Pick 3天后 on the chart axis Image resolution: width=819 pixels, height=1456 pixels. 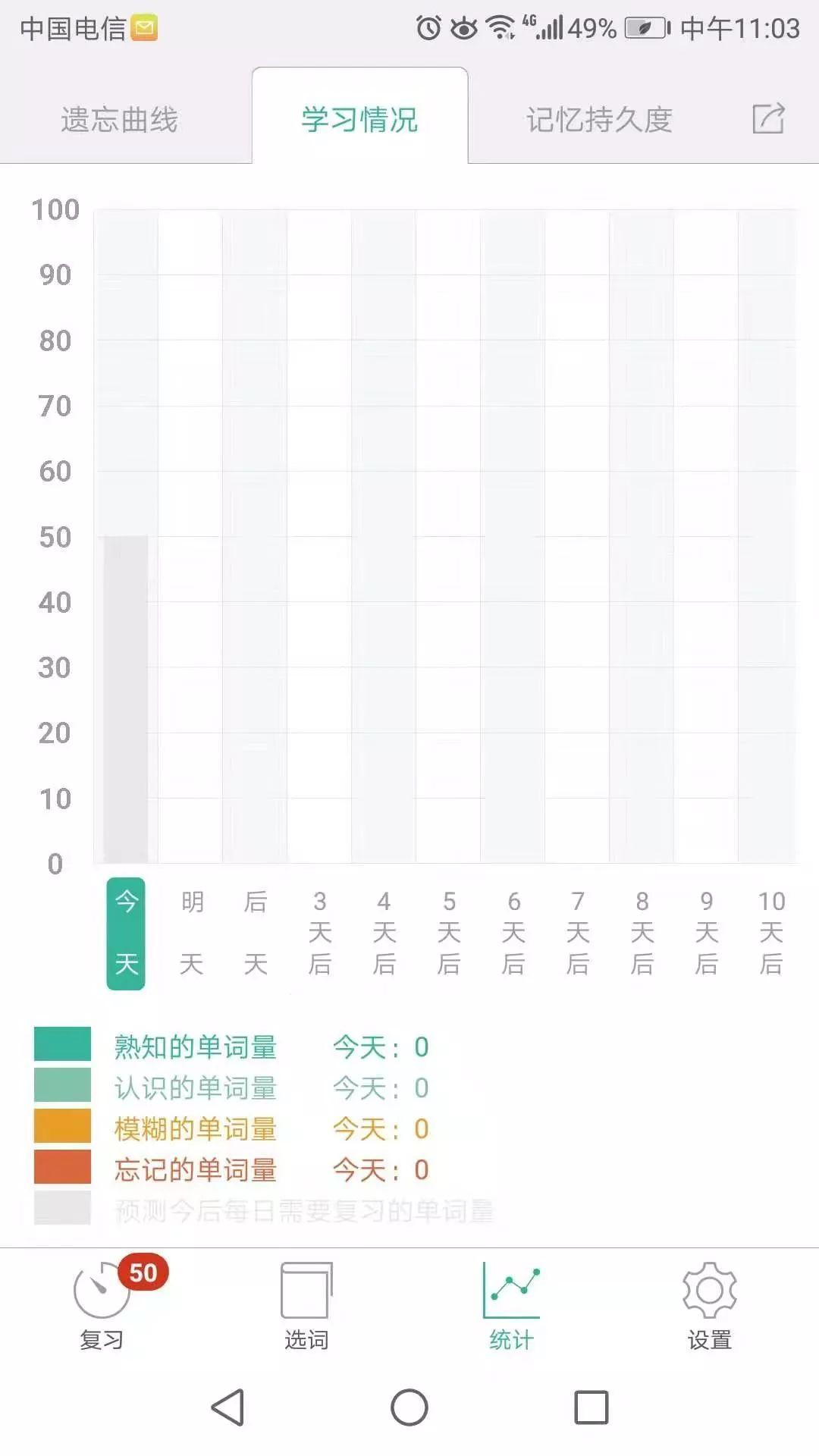[x=320, y=933]
